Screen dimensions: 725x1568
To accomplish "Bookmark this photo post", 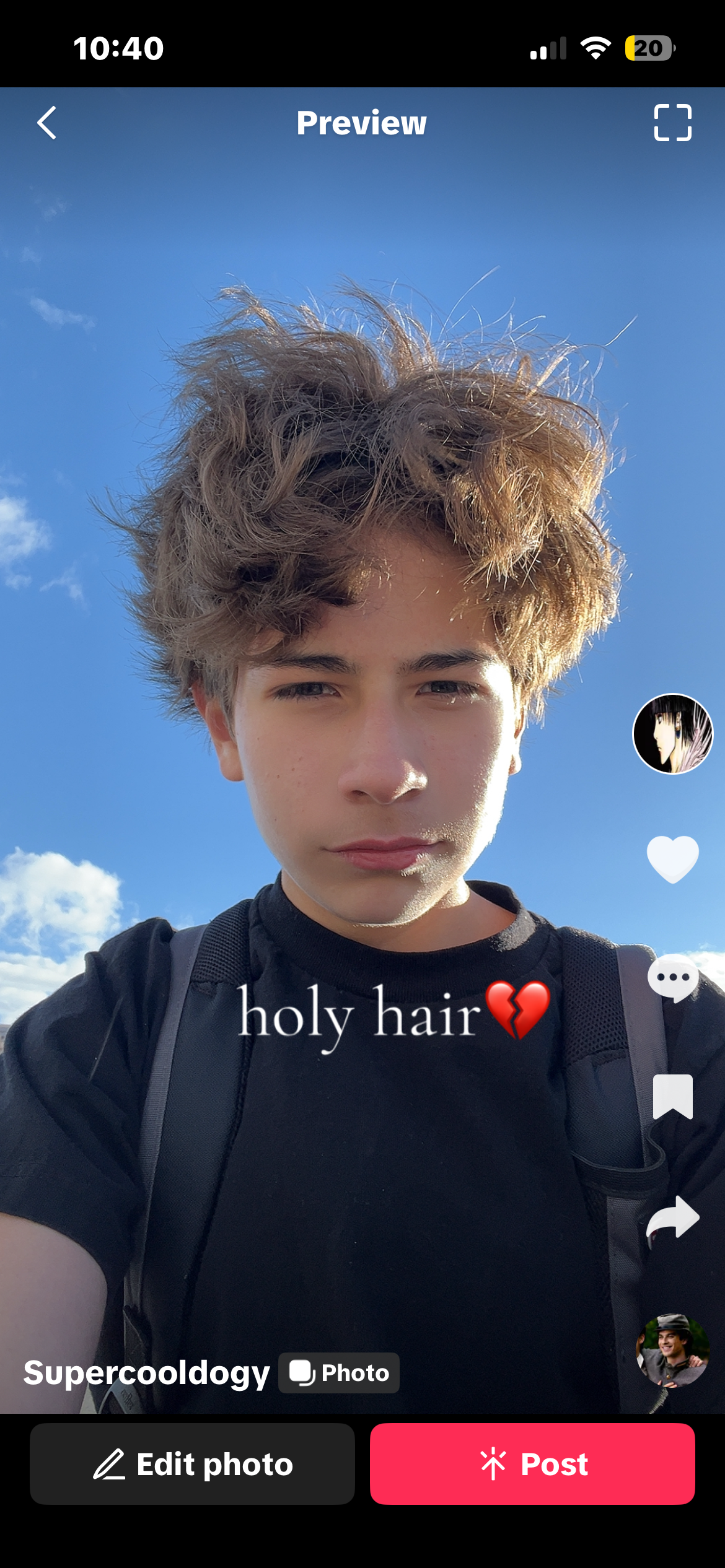I will [672, 1097].
